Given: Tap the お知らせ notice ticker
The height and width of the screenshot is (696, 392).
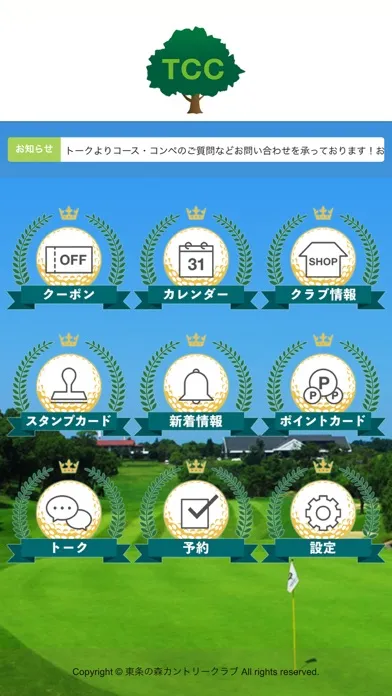Looking at the screenshot, I should click(x=196, y=150).
